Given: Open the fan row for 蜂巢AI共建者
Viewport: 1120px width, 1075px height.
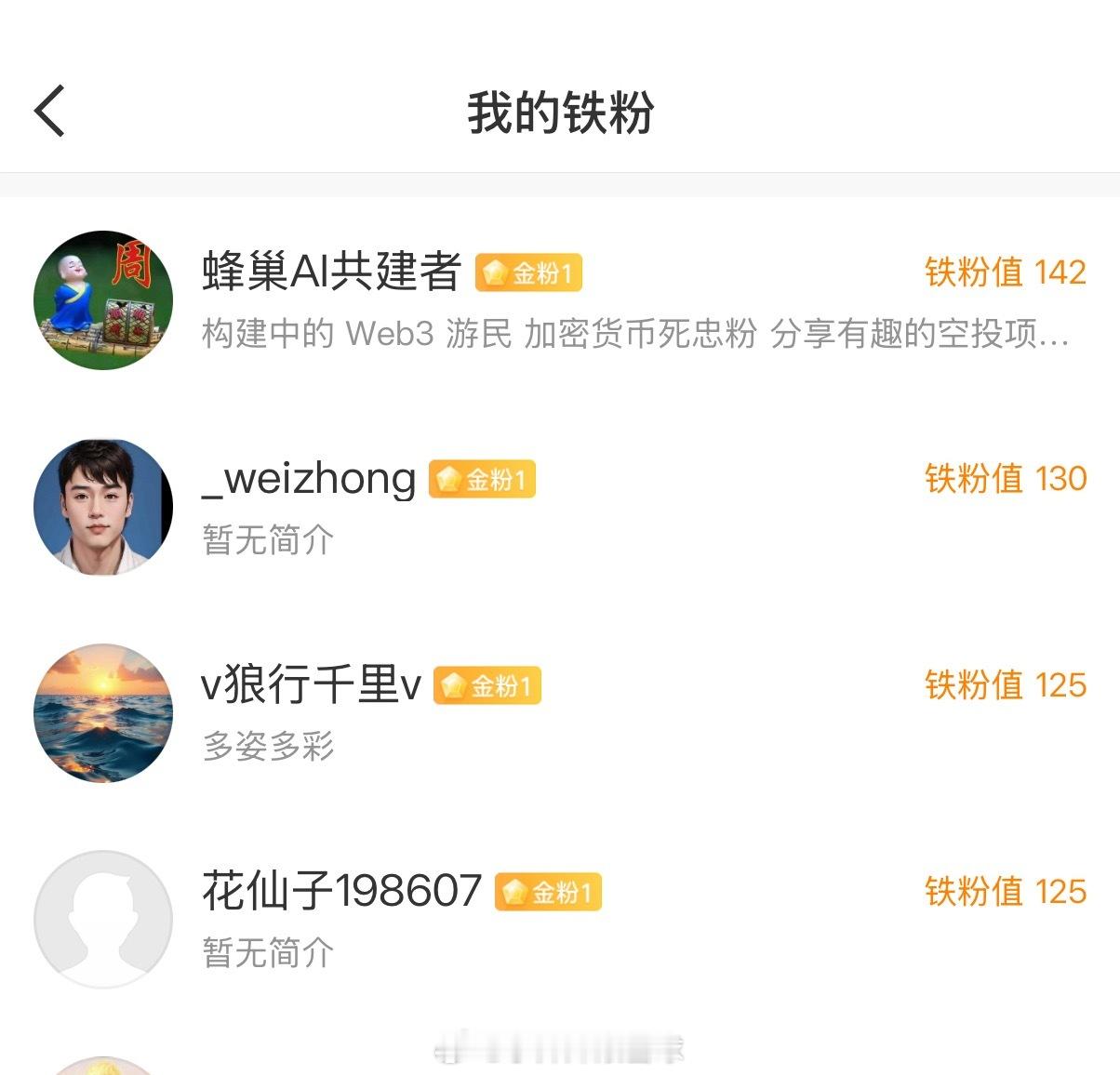Looking at the screenshot, I should point(560,300).
